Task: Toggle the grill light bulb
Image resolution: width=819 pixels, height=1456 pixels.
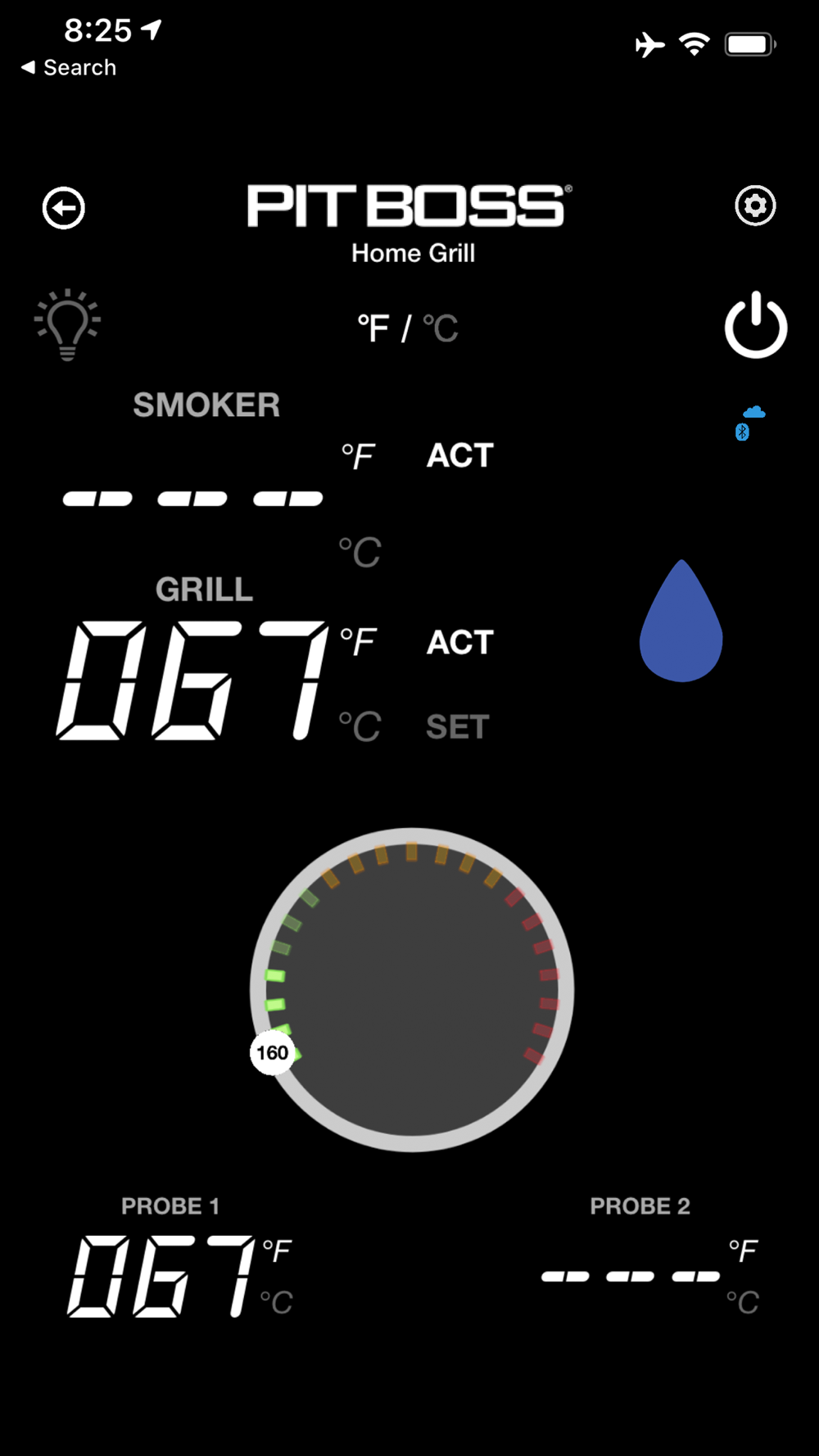Action: pyautogui.click(x=67, y=324)
